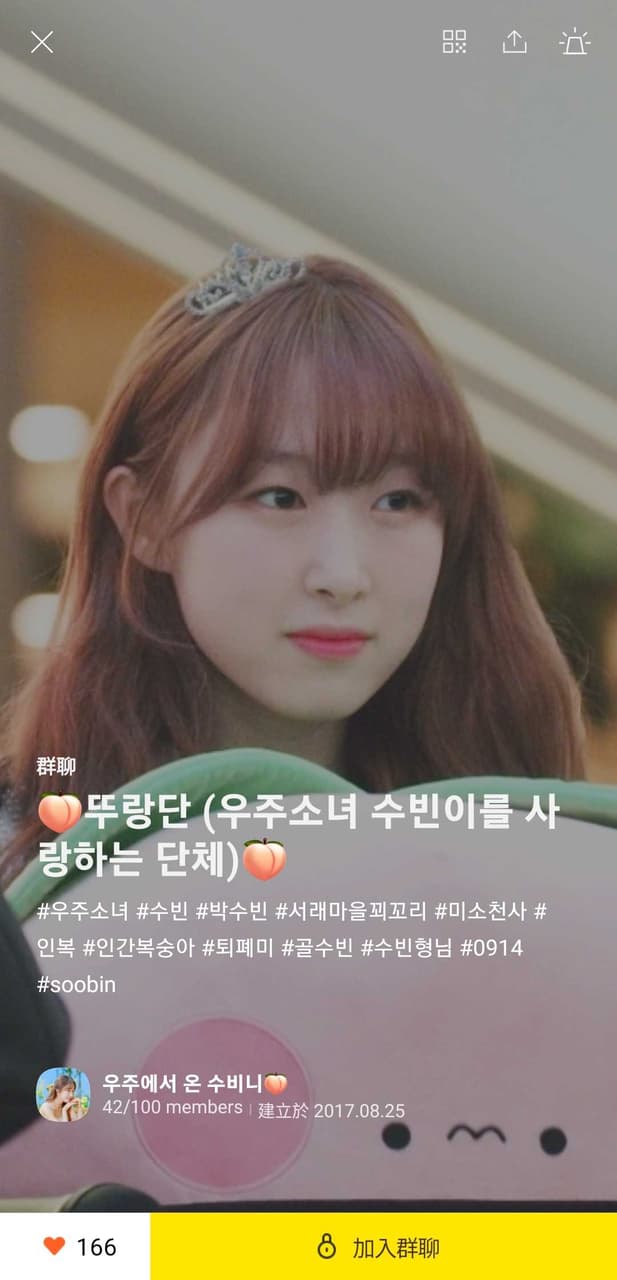Open the #우주소녀 hashtag

pos(83,911)
